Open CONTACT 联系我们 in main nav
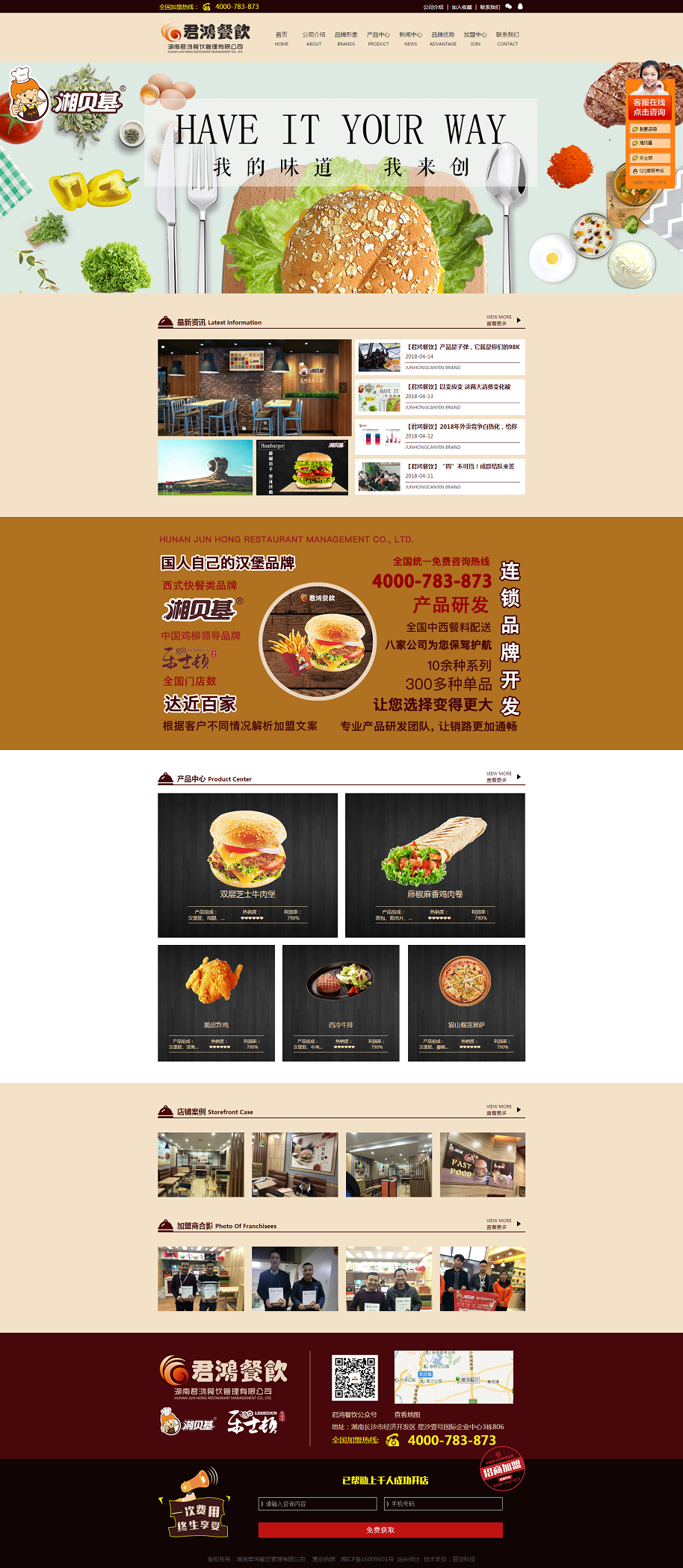 pos(507,39)
